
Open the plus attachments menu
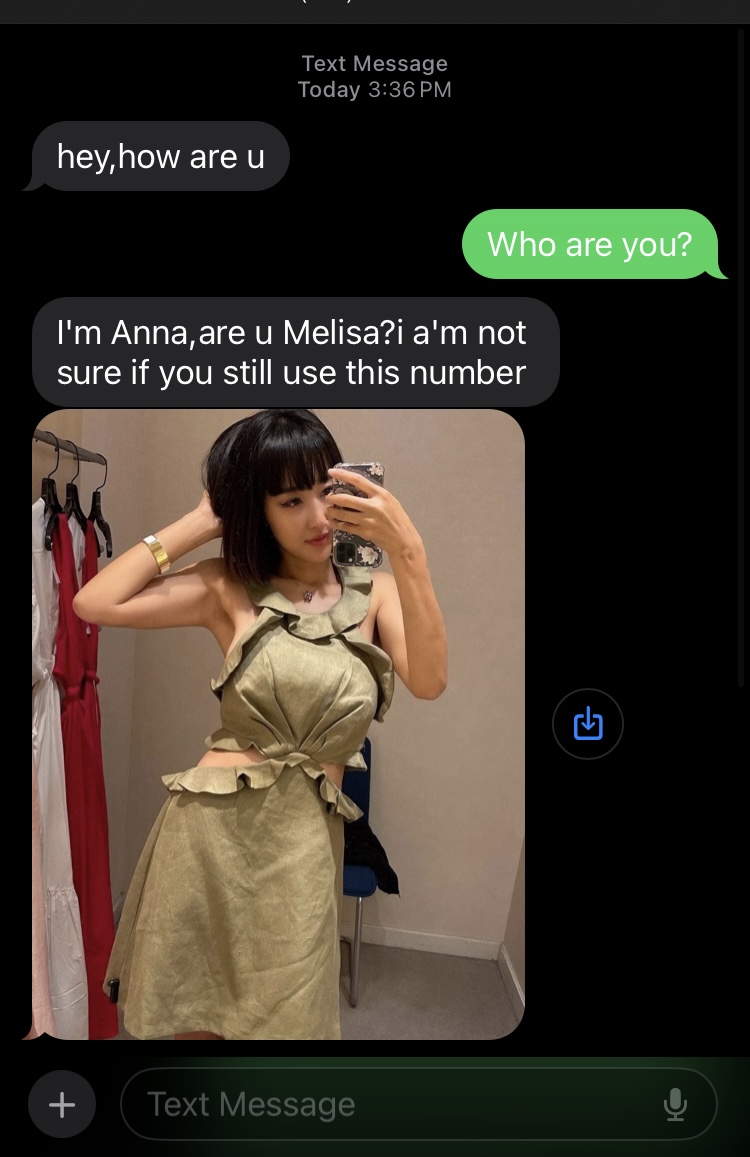point(62,1104)
